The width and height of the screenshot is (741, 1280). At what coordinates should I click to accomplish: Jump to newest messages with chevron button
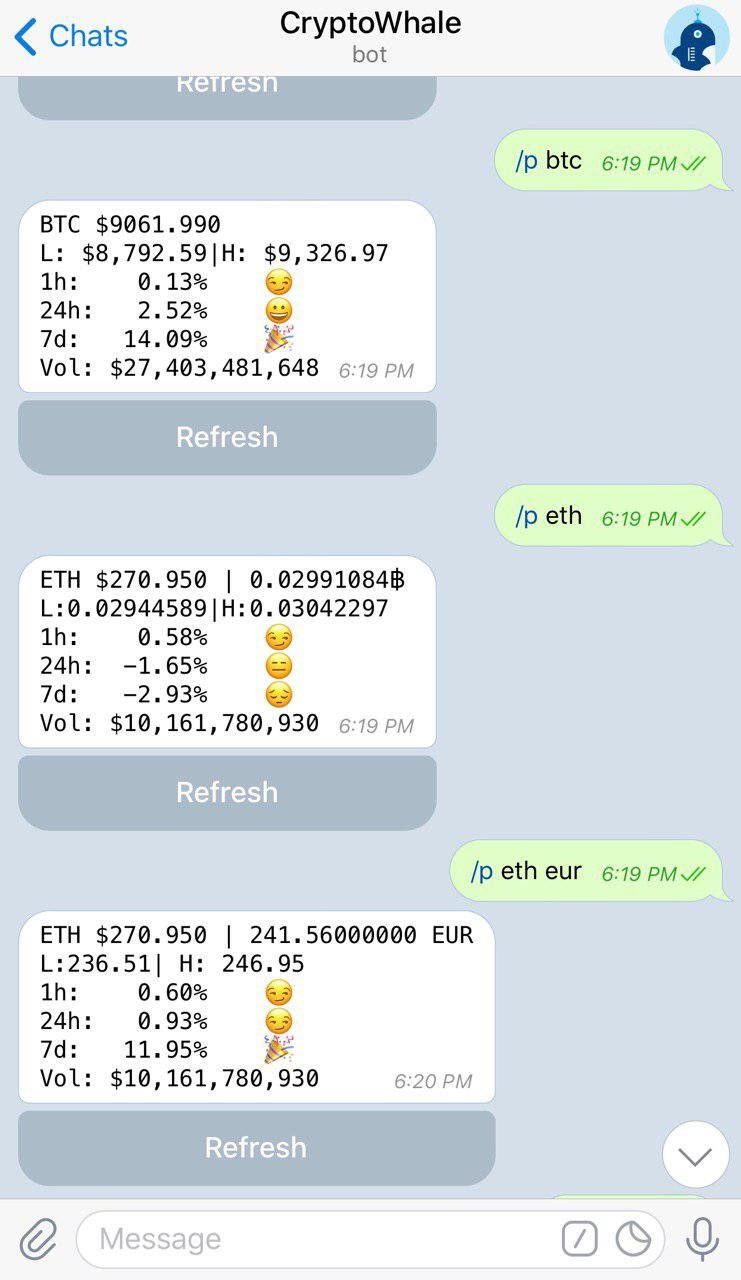pos(695,1154)
